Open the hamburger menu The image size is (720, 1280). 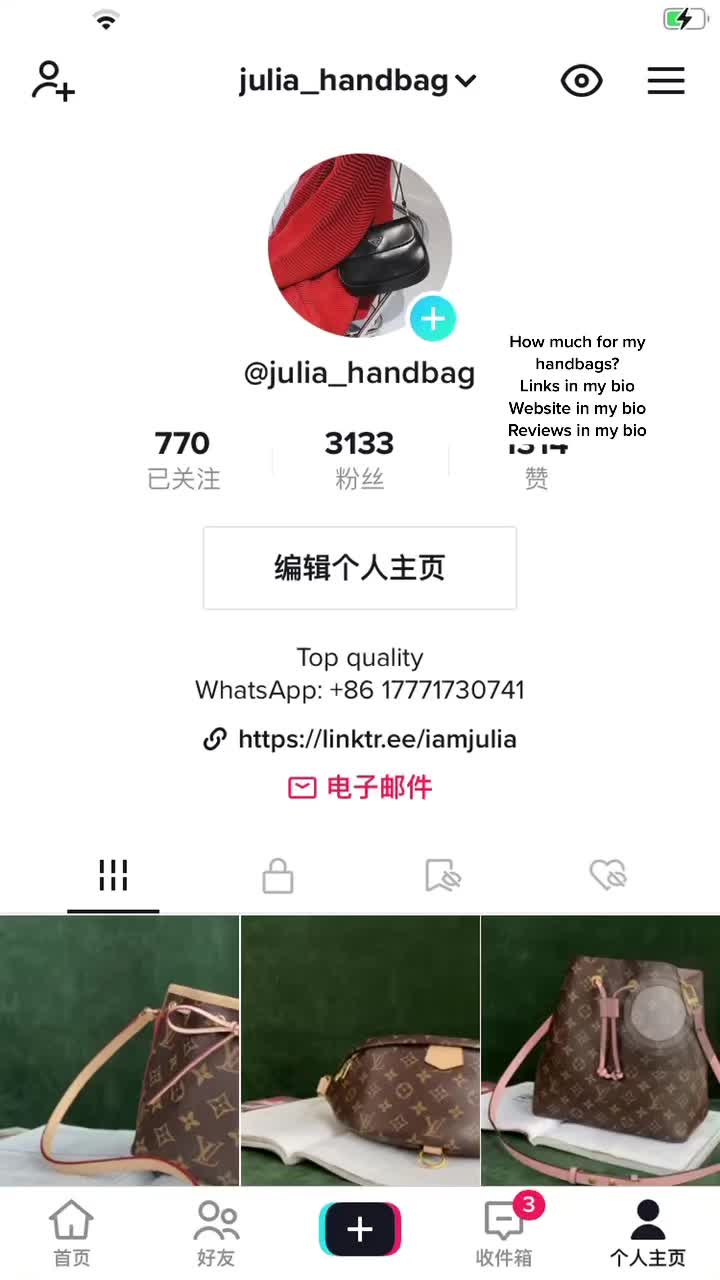[666, 81]
